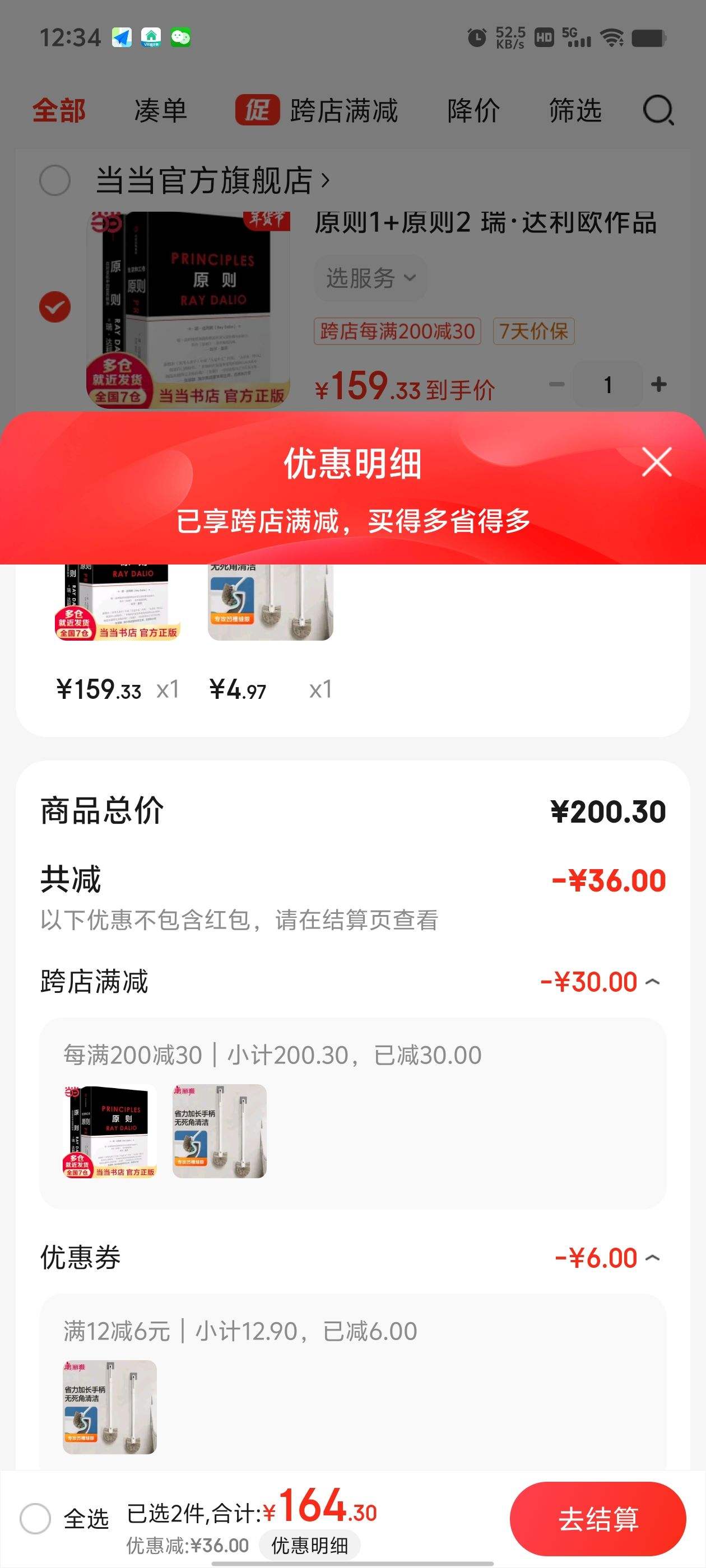Viewport: 706px width, 1568px height.
Task: Open search with the magnifier icon
Action: (657, 112)
